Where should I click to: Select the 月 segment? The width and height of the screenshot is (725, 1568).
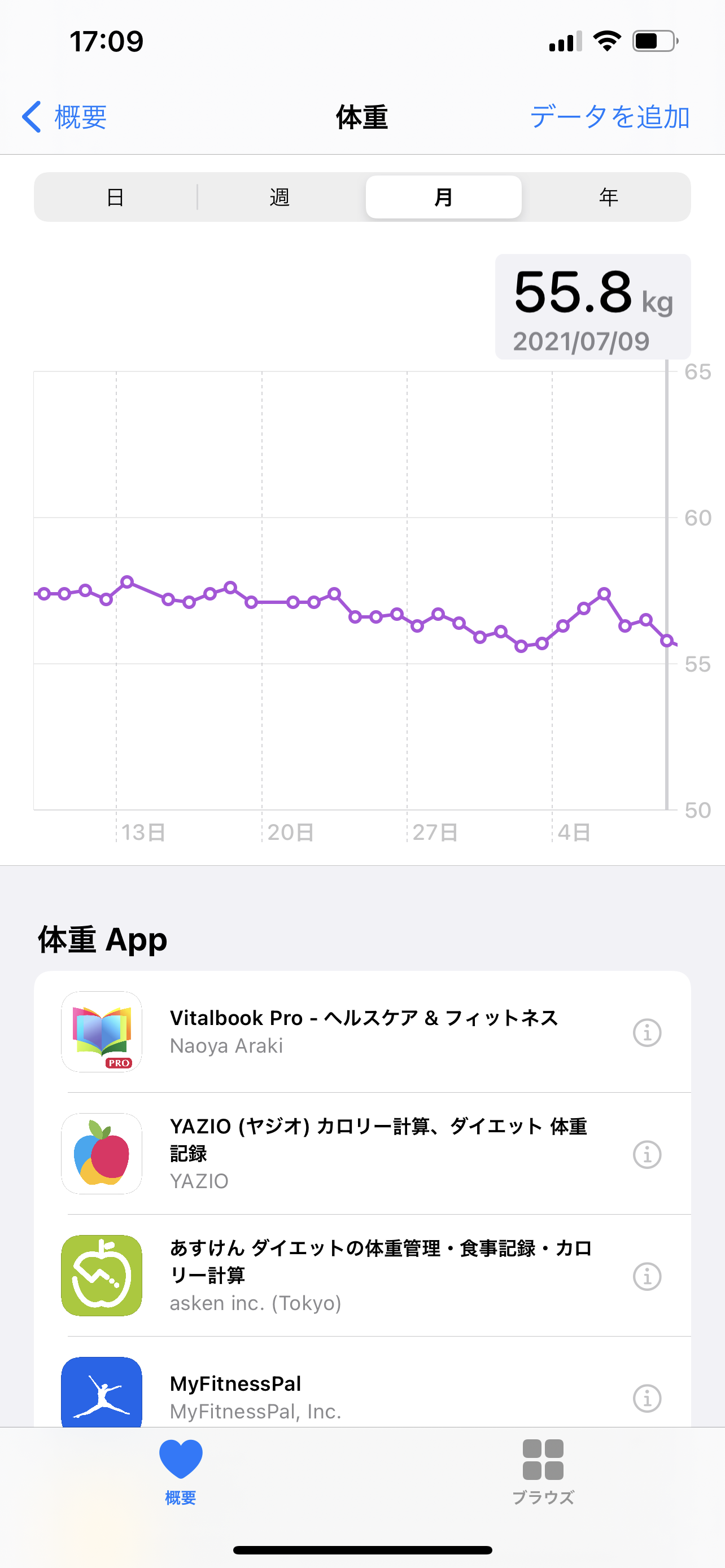coord(443,197)
